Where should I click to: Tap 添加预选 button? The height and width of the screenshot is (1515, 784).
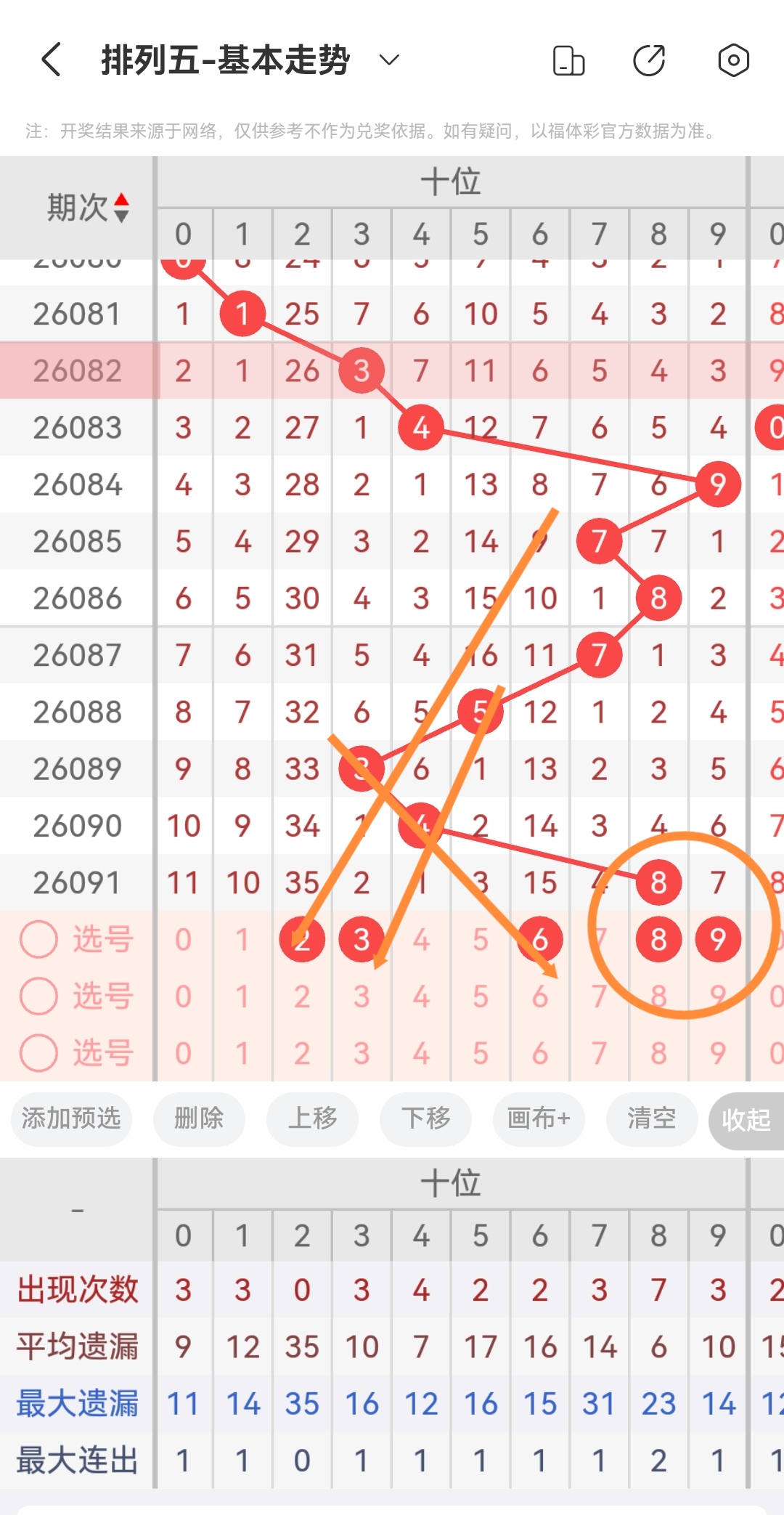tap(71, 1118)
